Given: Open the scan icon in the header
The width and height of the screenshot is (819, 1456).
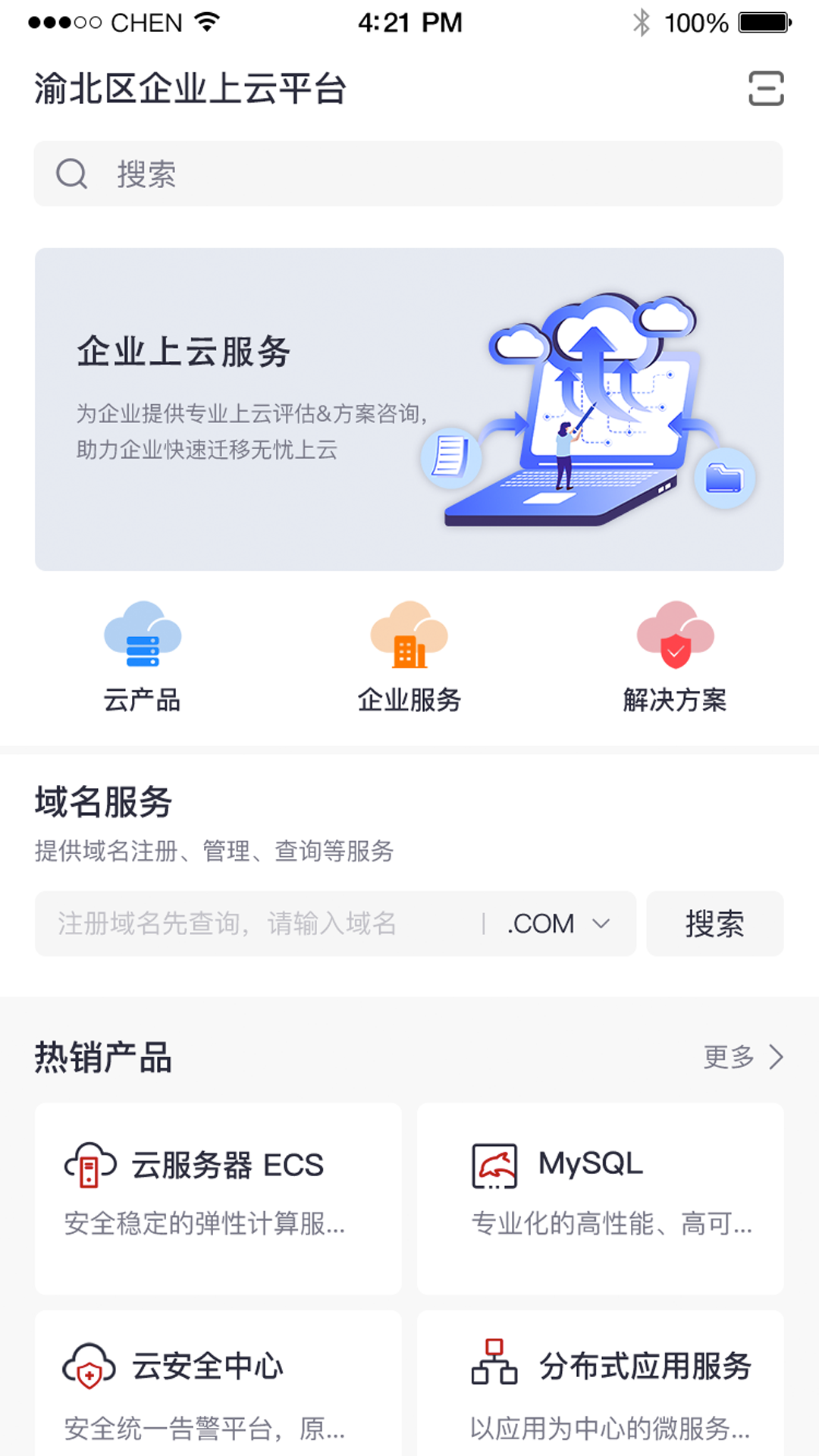Looking at the screenshot, I should coord(765,89).
